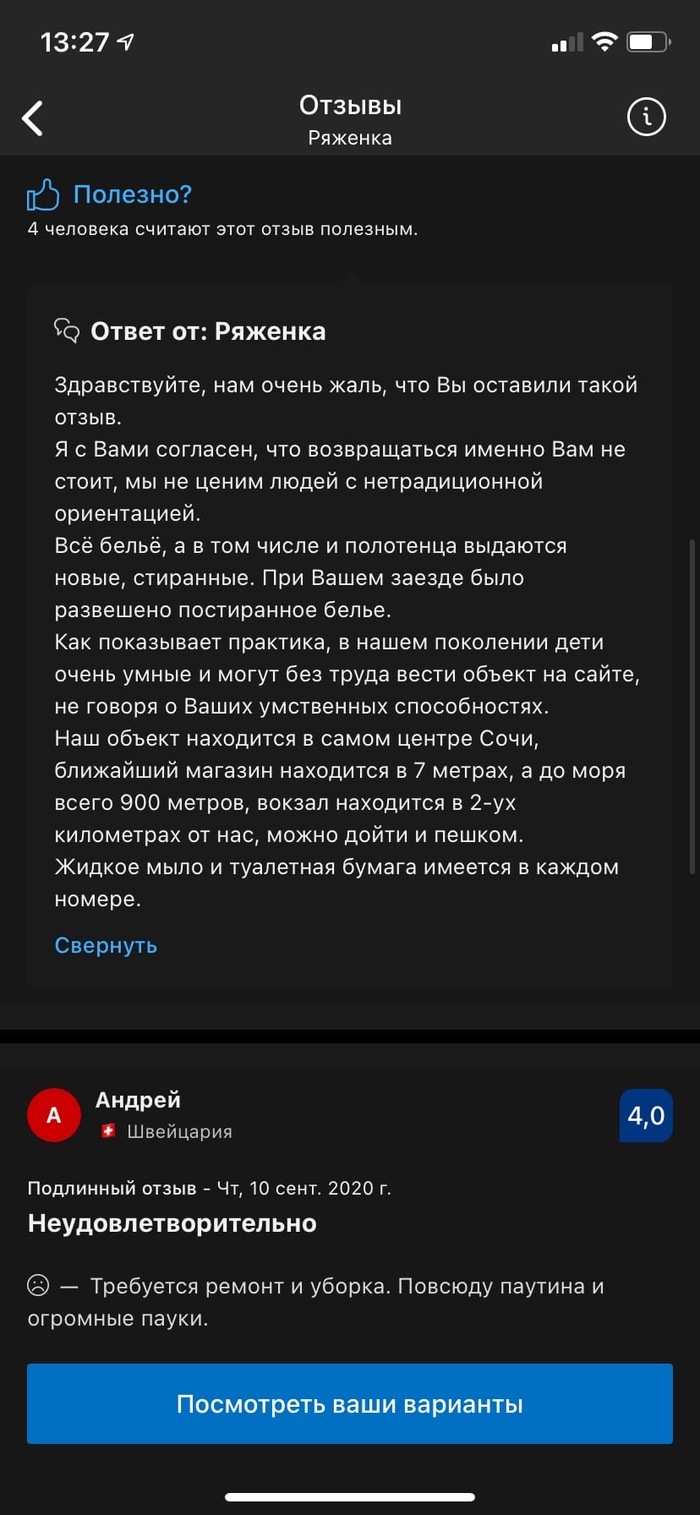Collapse the reply with Свернуть
The height and width of the screenshot is (1515, 700).
pyautogui.click(x=106, y=945)
